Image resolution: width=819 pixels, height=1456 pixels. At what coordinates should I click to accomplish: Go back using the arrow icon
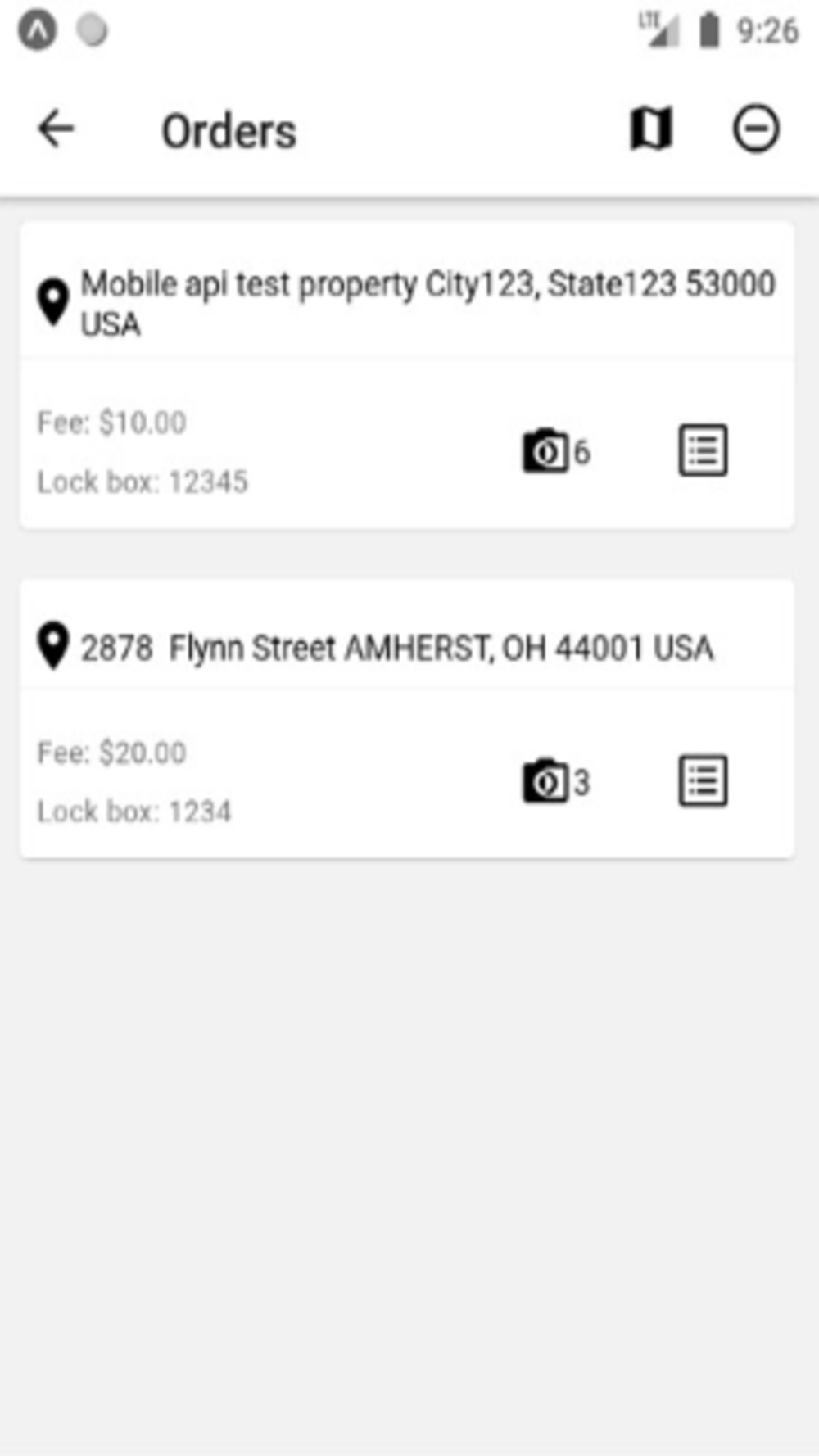56,129
